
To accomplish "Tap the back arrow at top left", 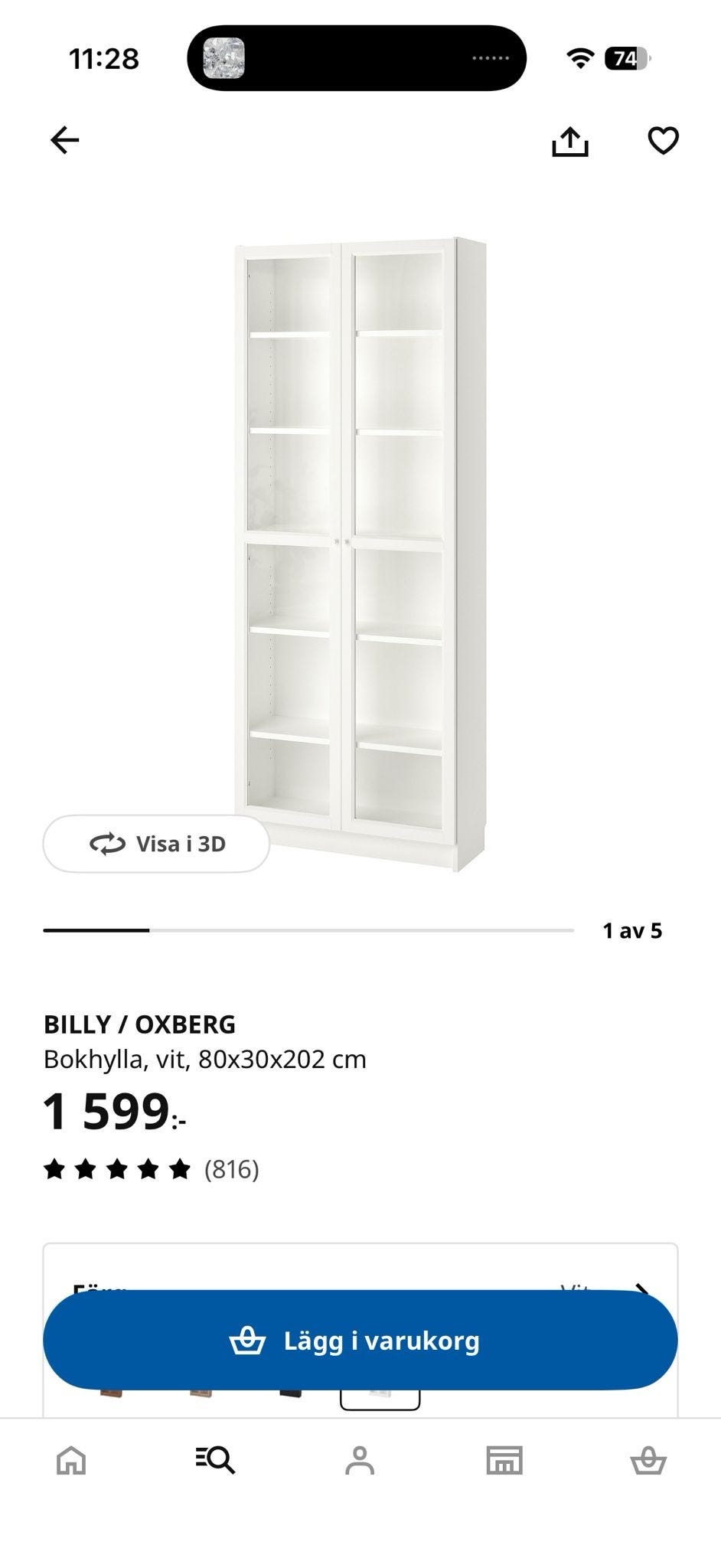I will click(x=64, y=140).
